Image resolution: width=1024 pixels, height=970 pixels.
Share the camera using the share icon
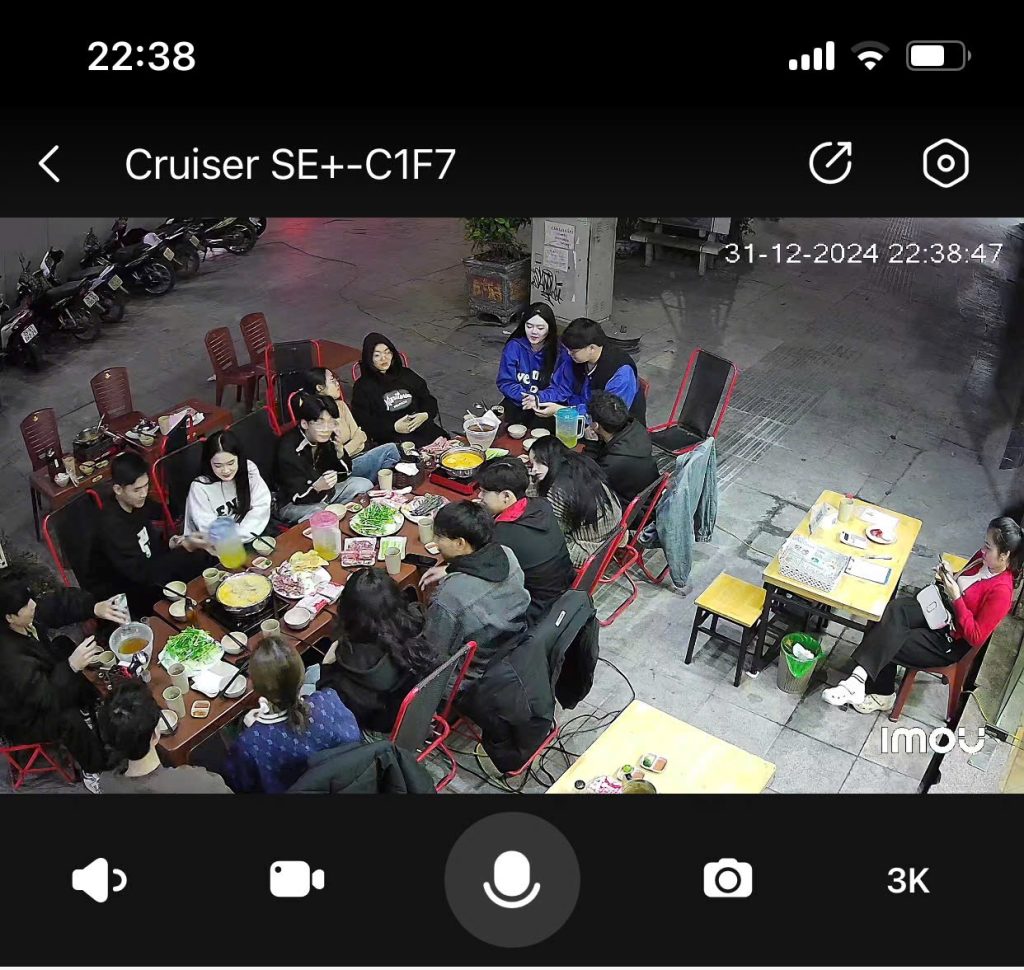(x=830, y=163)
